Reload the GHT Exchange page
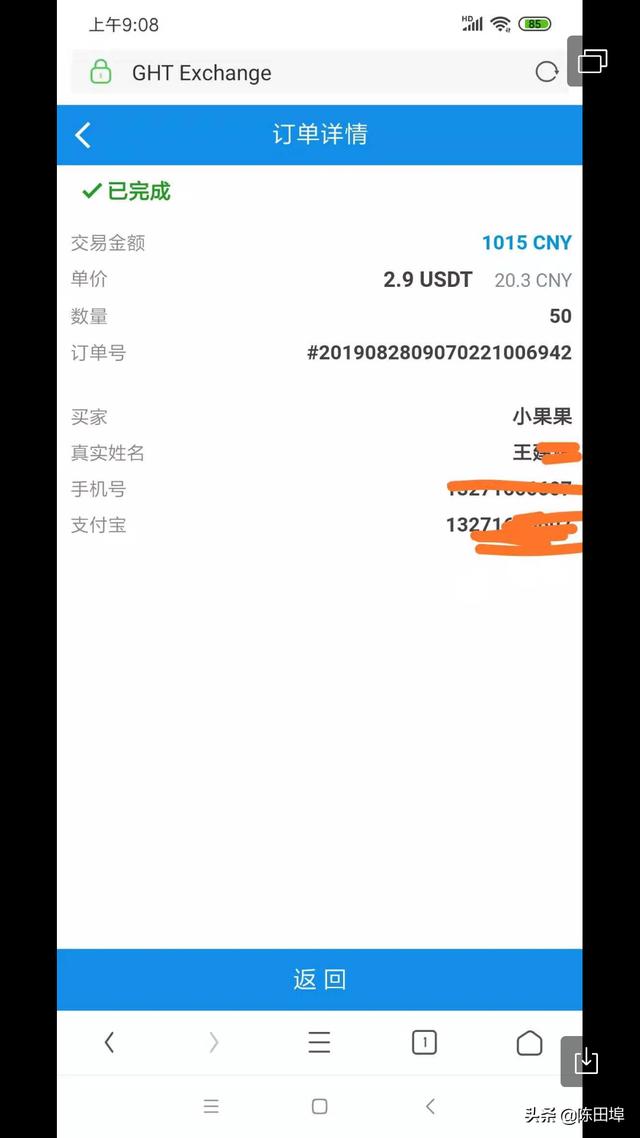This screenshot has width=640, height=1138. (546, 72)
